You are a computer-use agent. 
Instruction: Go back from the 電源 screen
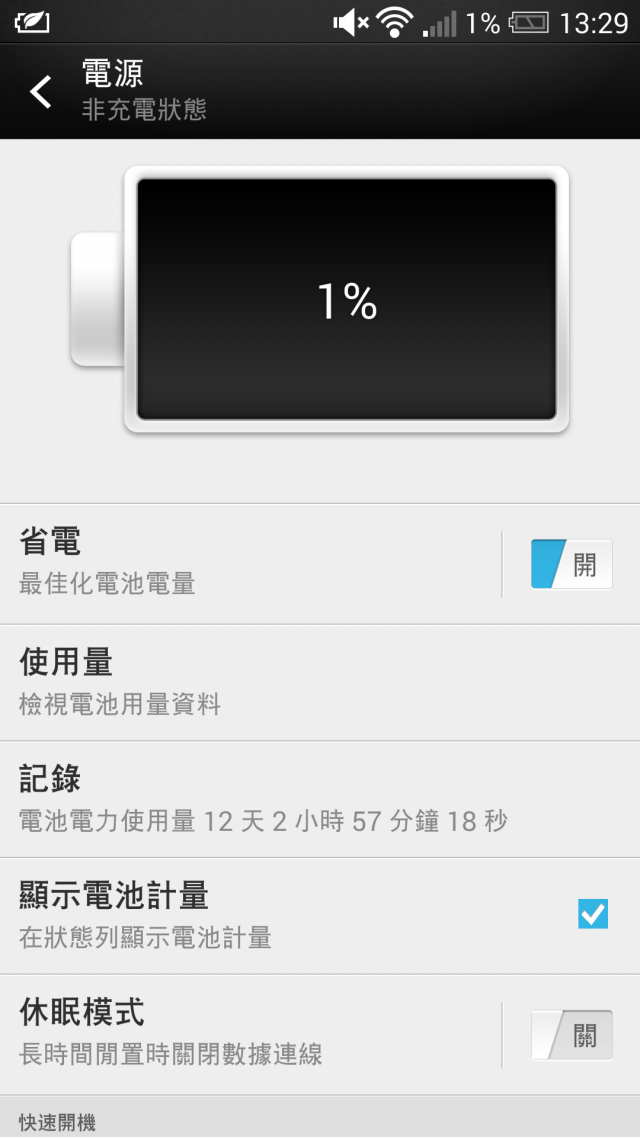coord(41,92)
